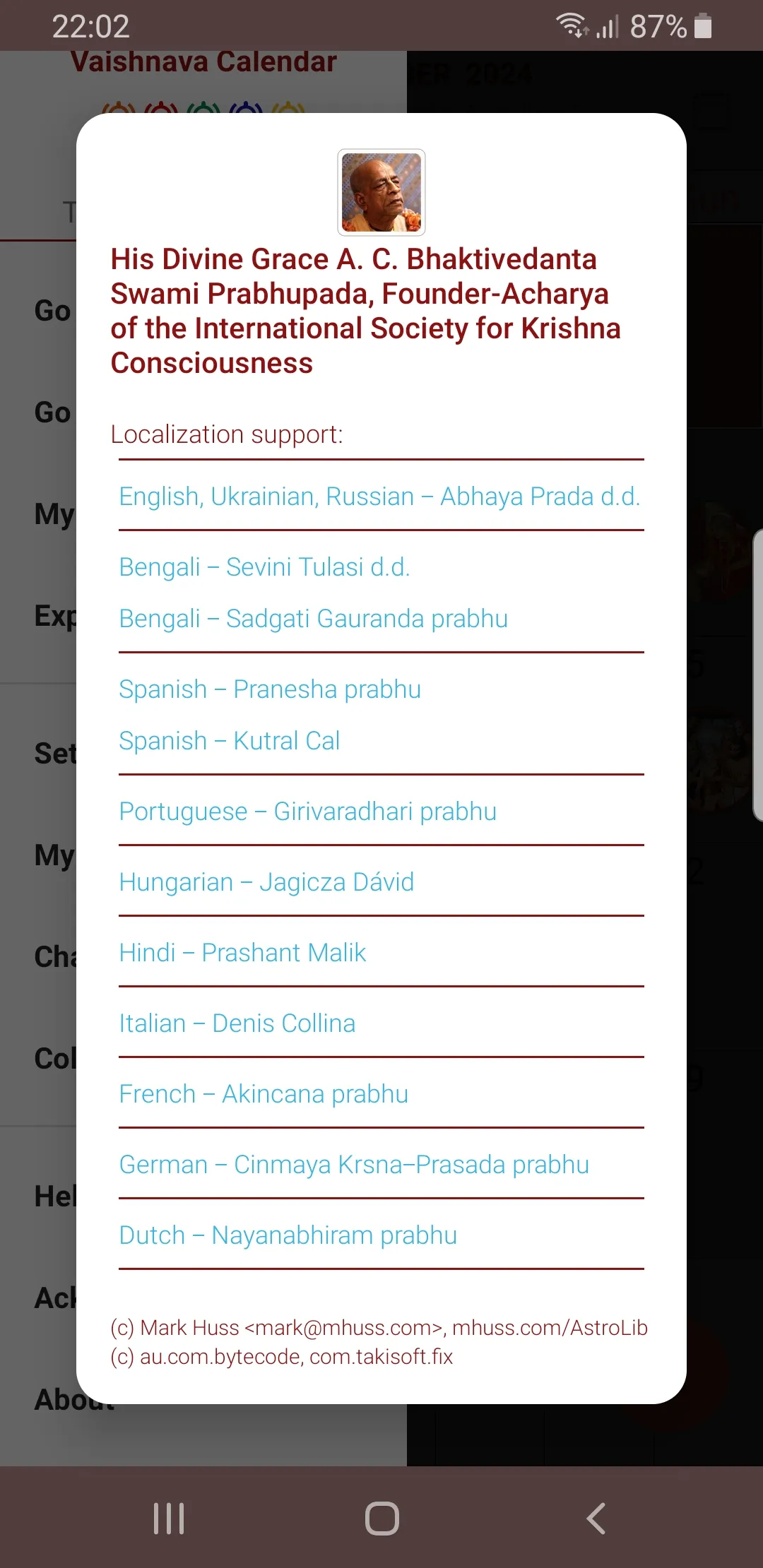The height and width of the screenshot is (1568, 763).
Task: Open Portuguese – Girivaradhari prabhu link
Action: (309, 811)
